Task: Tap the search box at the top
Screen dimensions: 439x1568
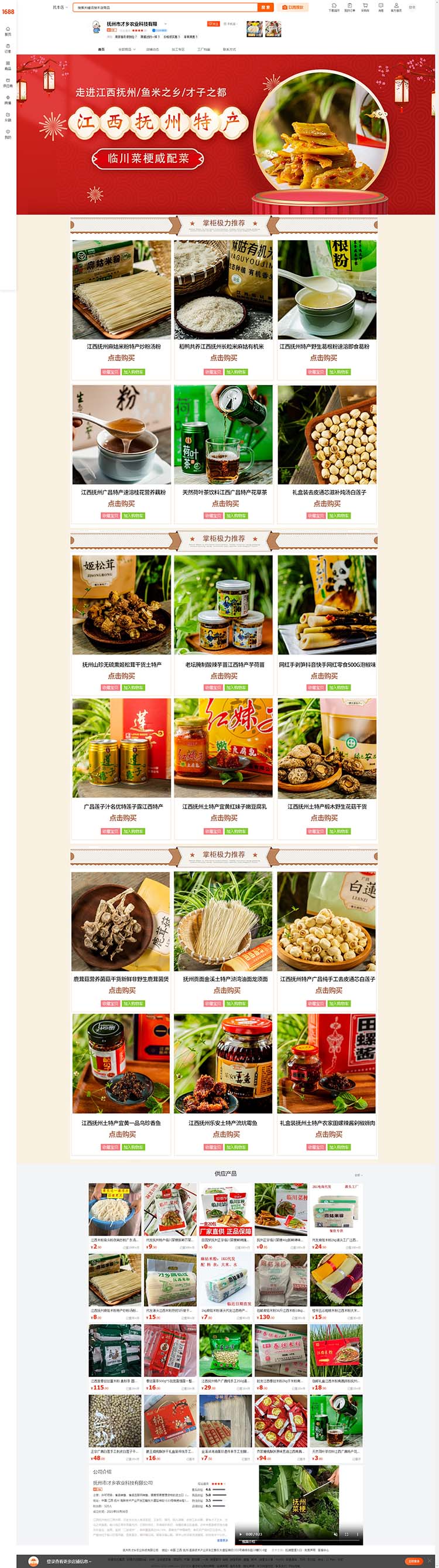Action: 164,7
